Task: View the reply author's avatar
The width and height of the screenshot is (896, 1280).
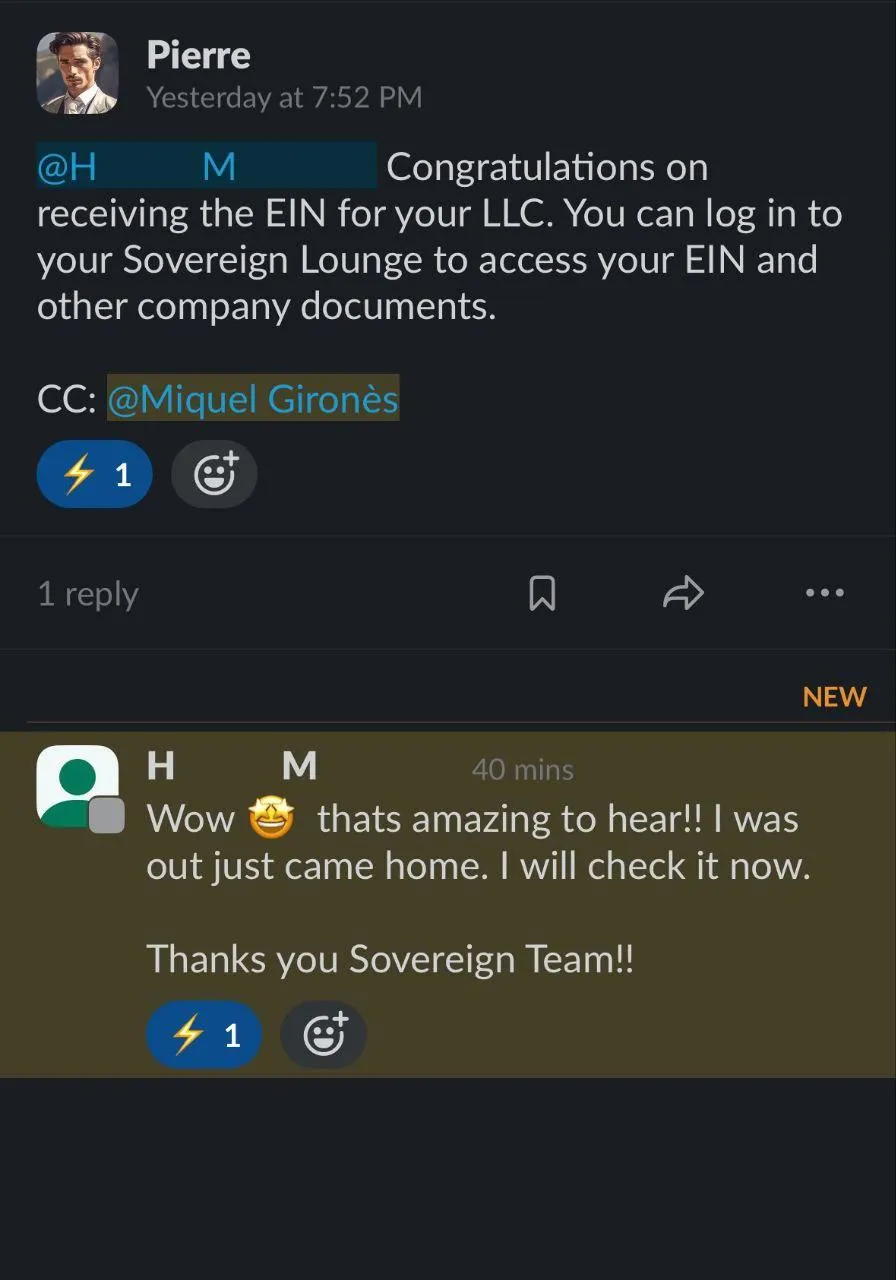Action: tap(78, 786)
